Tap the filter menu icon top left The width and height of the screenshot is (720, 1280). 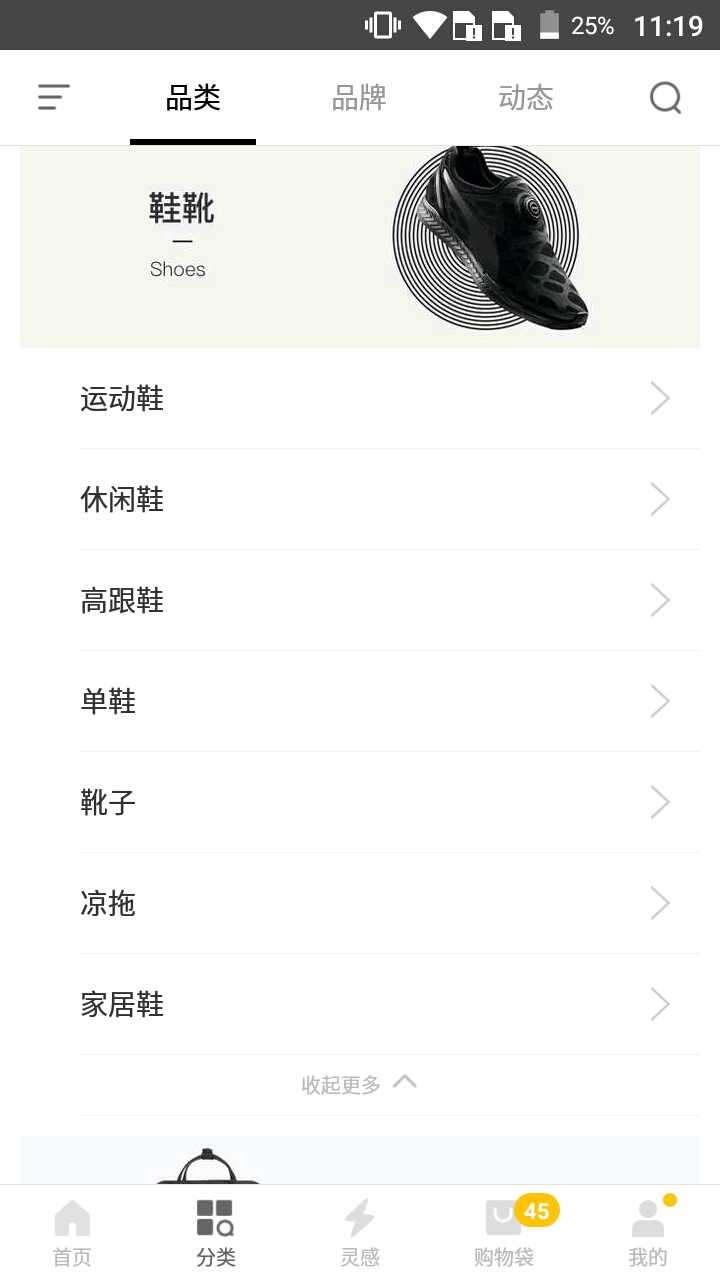54,97
